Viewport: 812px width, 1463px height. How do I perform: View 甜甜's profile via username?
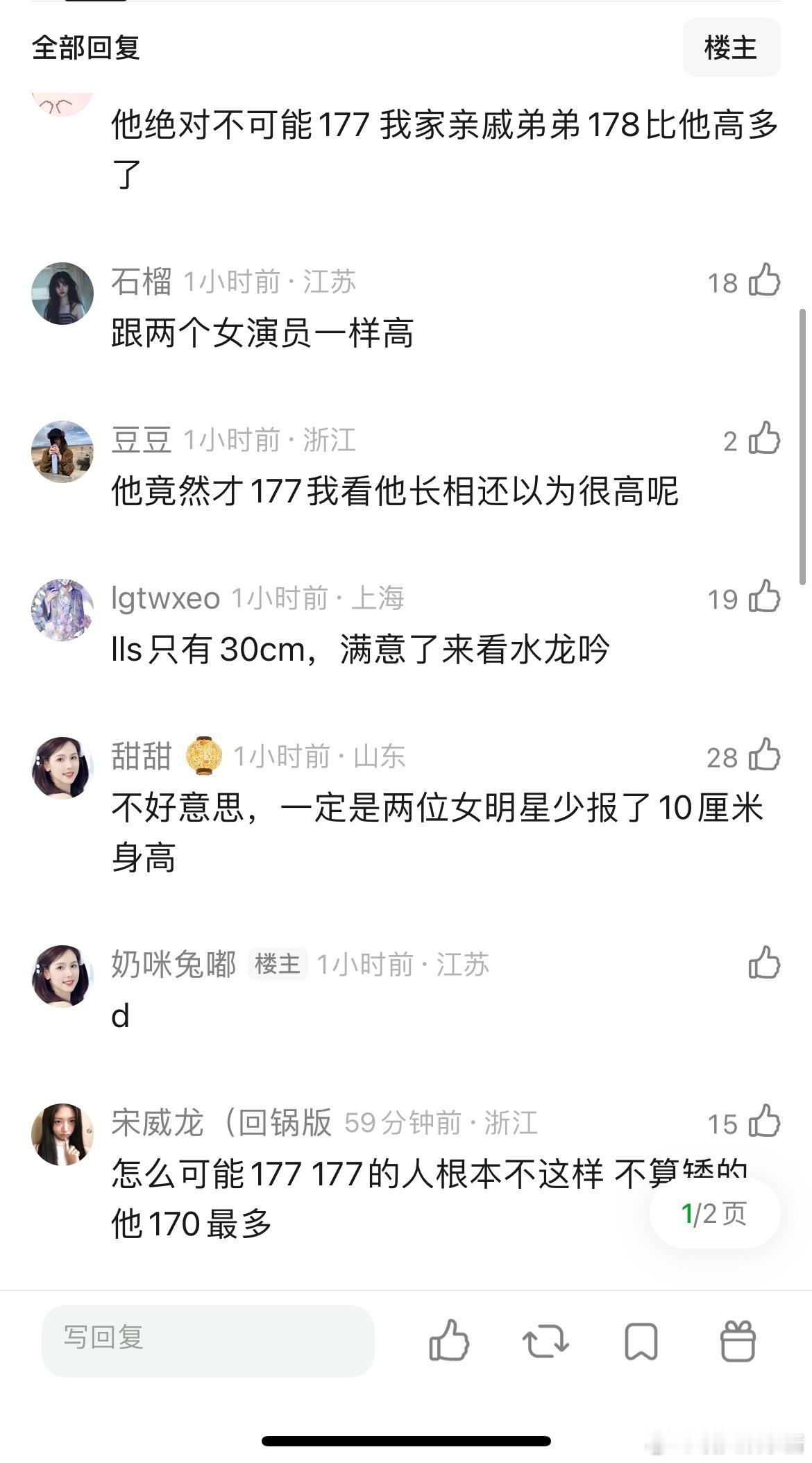click(142, 756)
